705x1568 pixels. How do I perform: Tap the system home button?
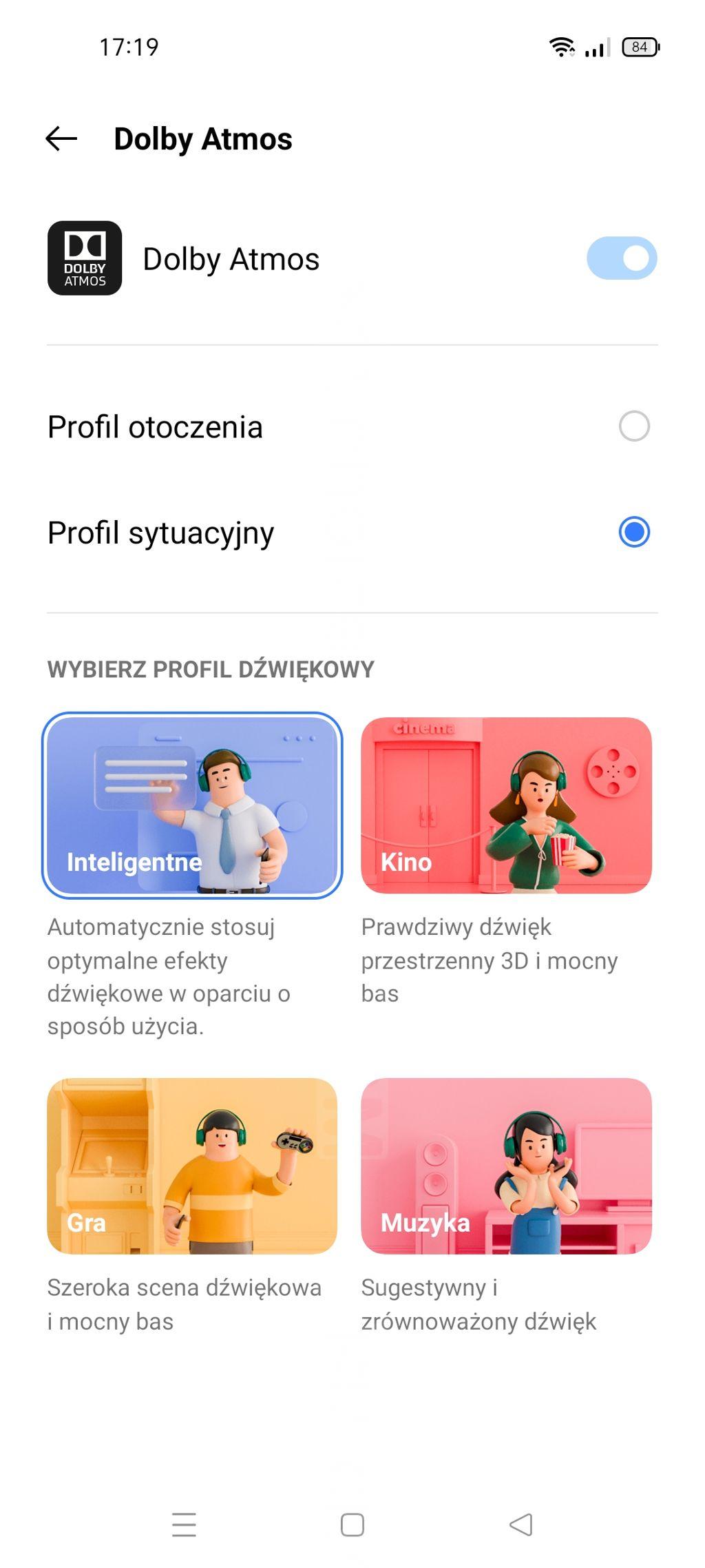(352, 1525)
